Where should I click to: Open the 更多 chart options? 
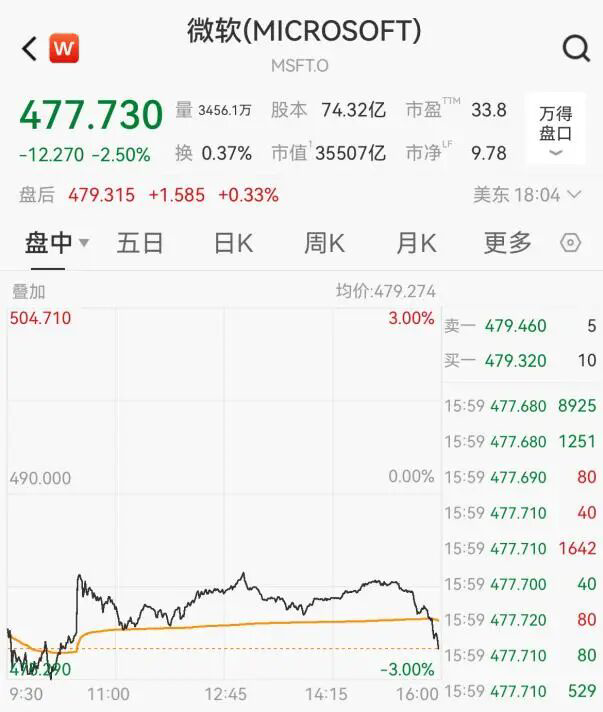pos(507,243)
